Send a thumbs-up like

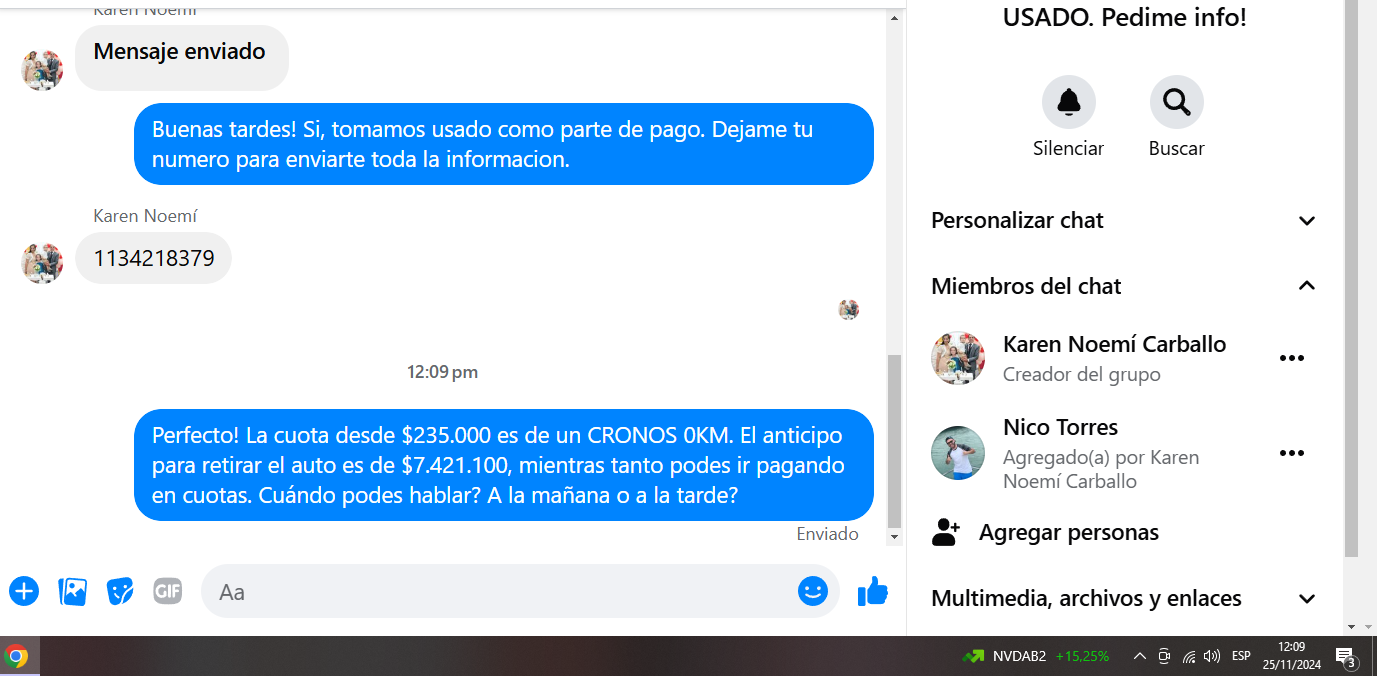click(x=872, y=591)
